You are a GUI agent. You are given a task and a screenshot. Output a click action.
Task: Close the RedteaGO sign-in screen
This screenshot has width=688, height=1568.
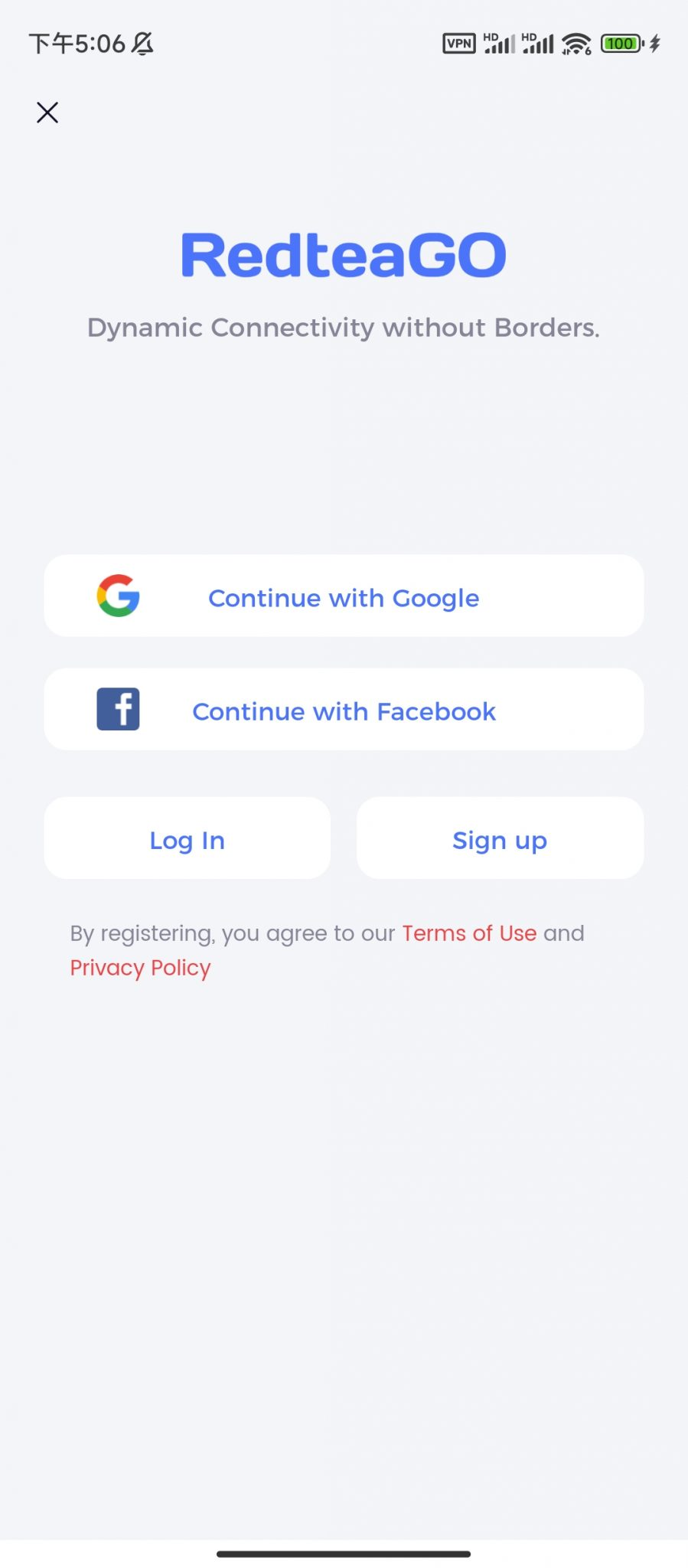pos(47,113)
